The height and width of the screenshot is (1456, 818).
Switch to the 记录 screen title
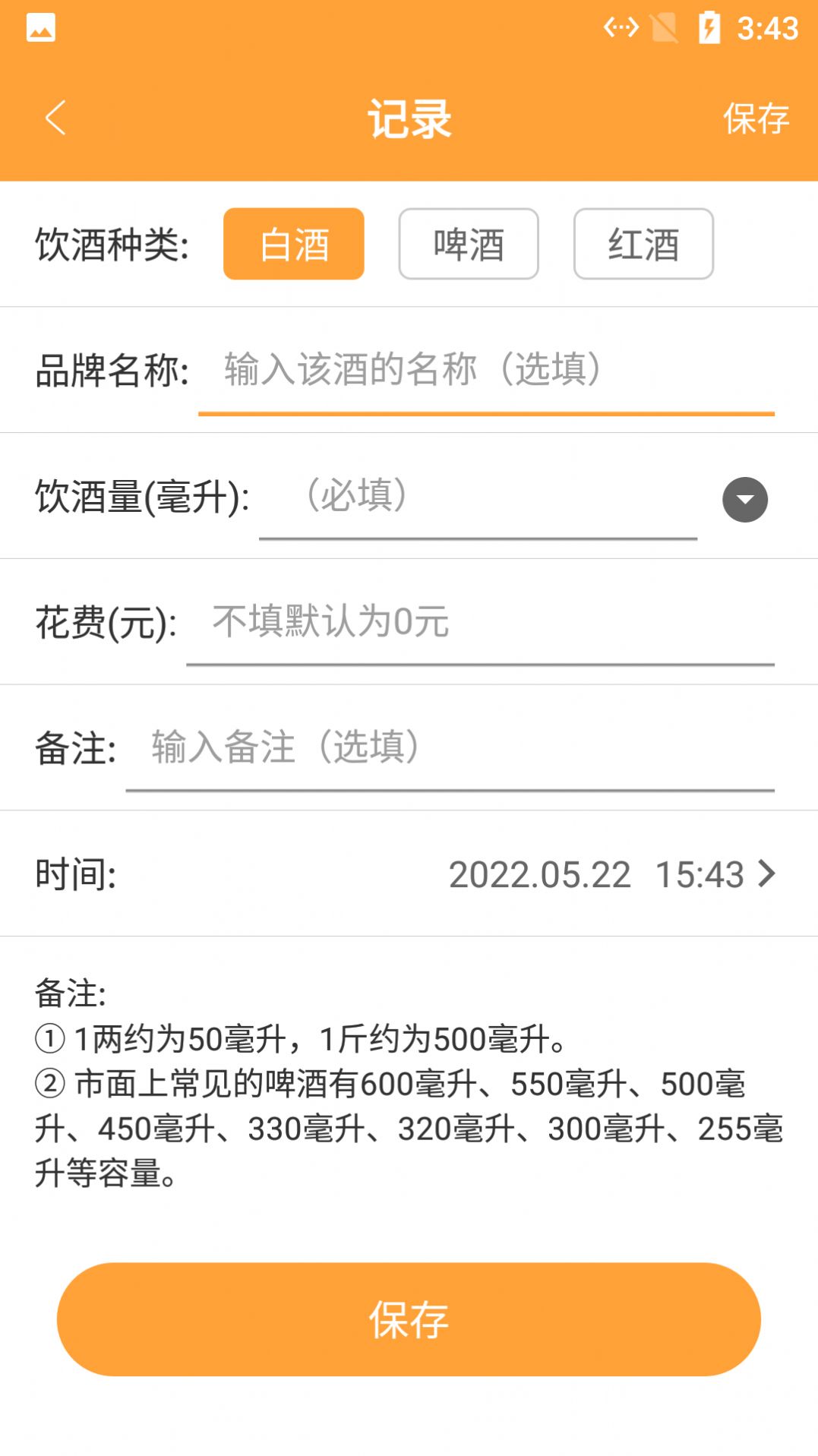pyautogui.click(x=409, y=118)
